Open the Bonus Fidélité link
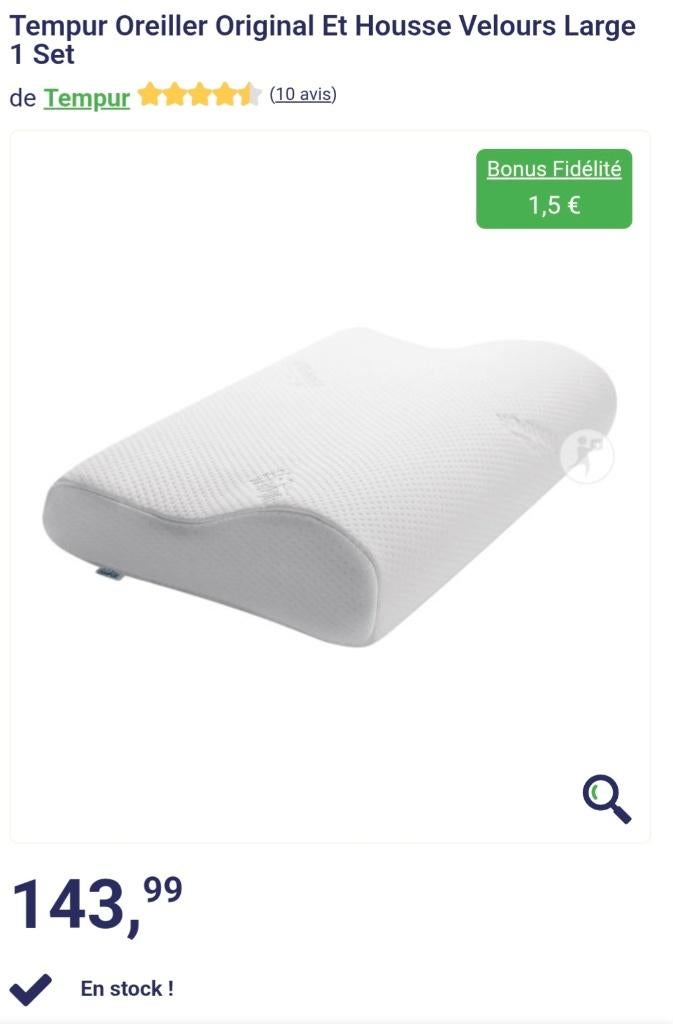The image size is (673, 1024). (554, 169)
